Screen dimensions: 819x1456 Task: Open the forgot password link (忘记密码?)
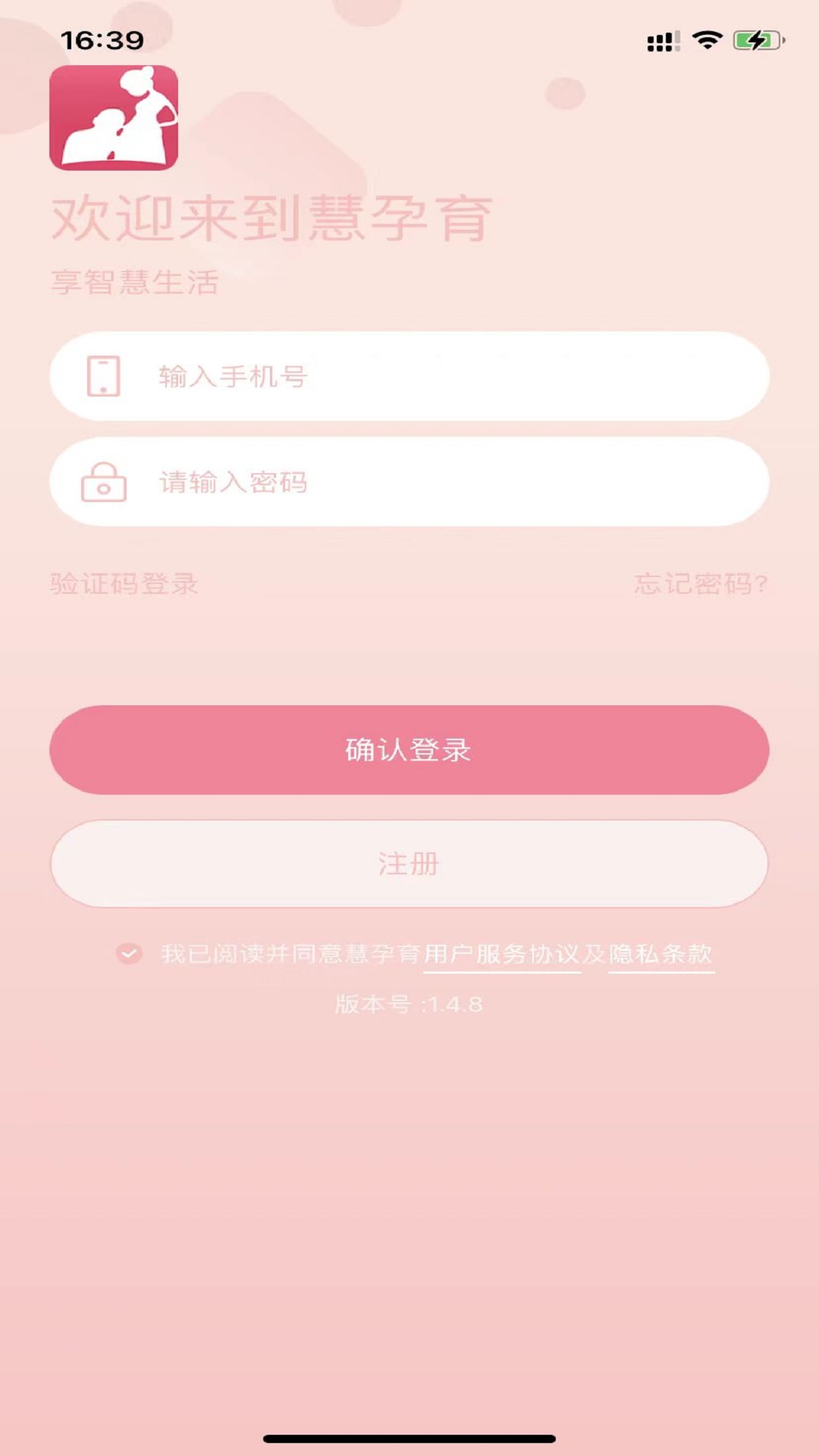point(701,584)
